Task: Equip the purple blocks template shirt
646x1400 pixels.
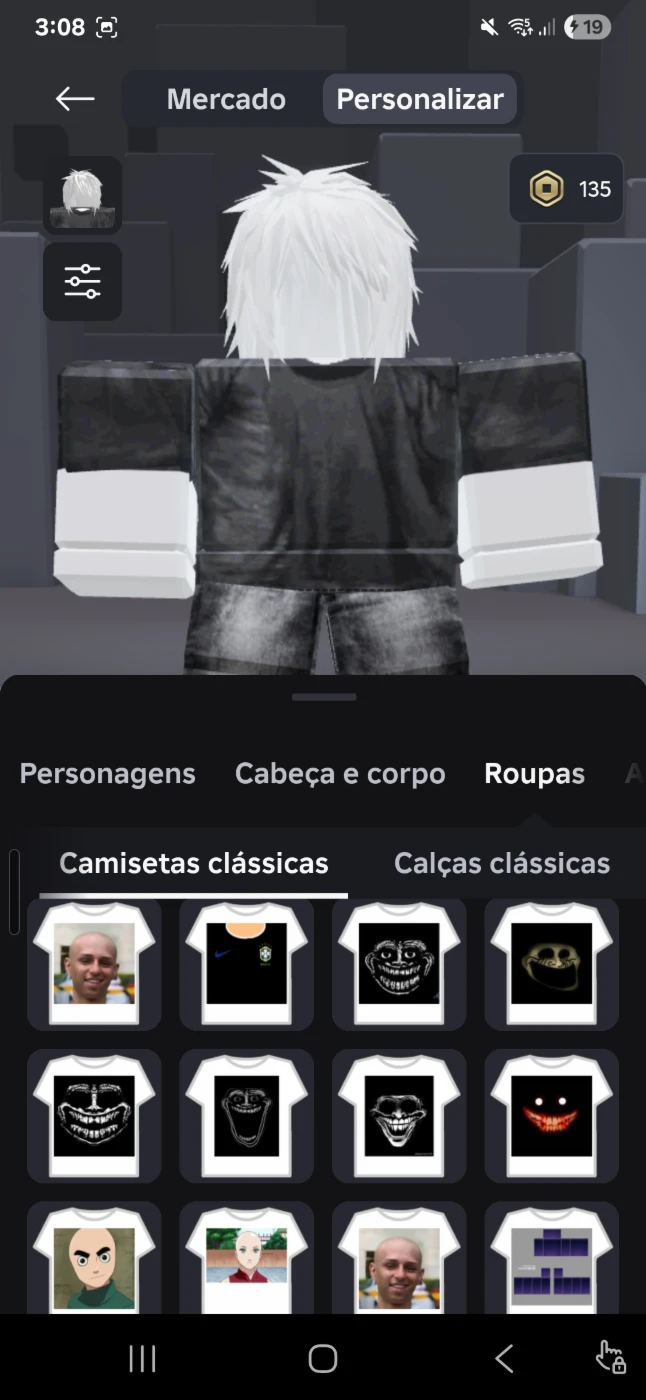Action: tap(552, 1260)
